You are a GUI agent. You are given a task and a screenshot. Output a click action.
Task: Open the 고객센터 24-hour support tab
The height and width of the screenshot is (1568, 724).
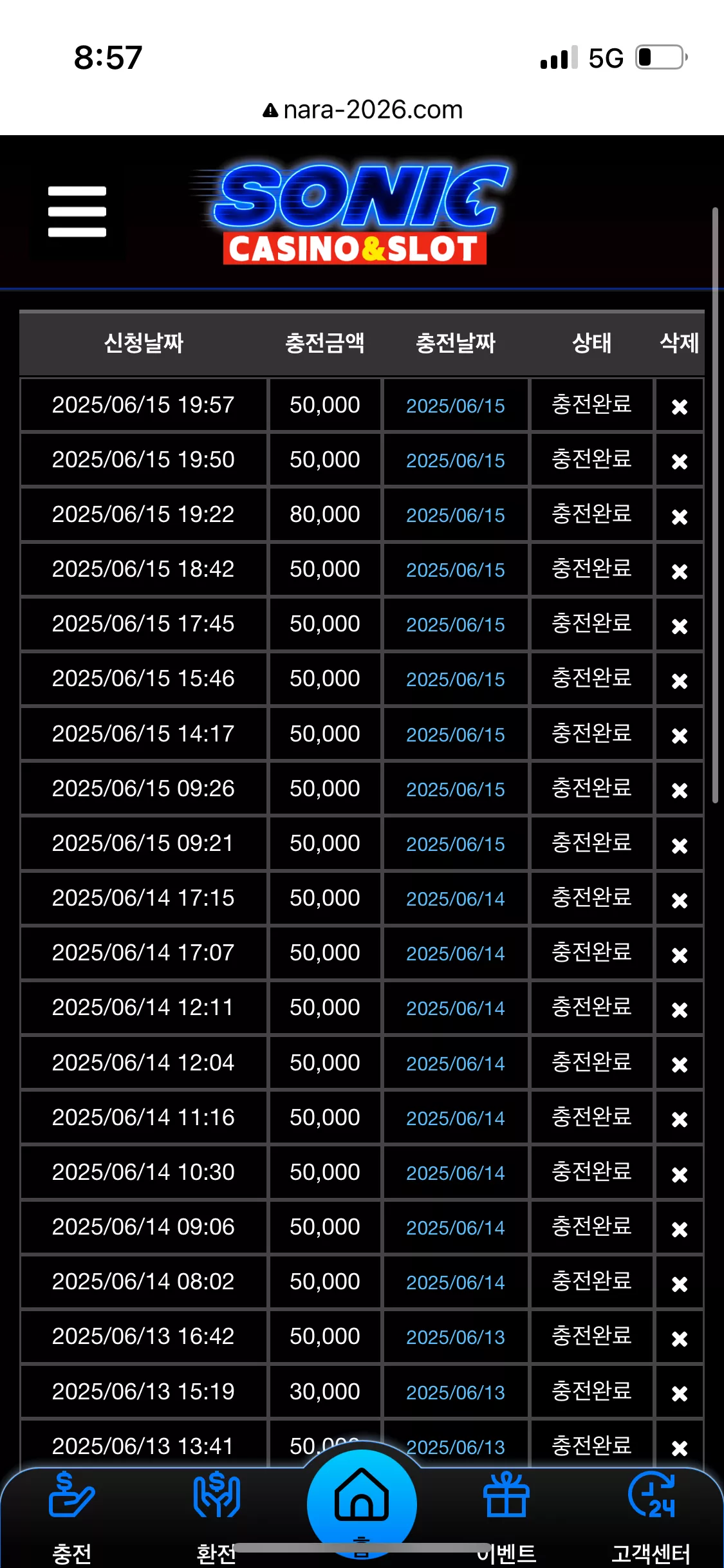click(651, 1518)
